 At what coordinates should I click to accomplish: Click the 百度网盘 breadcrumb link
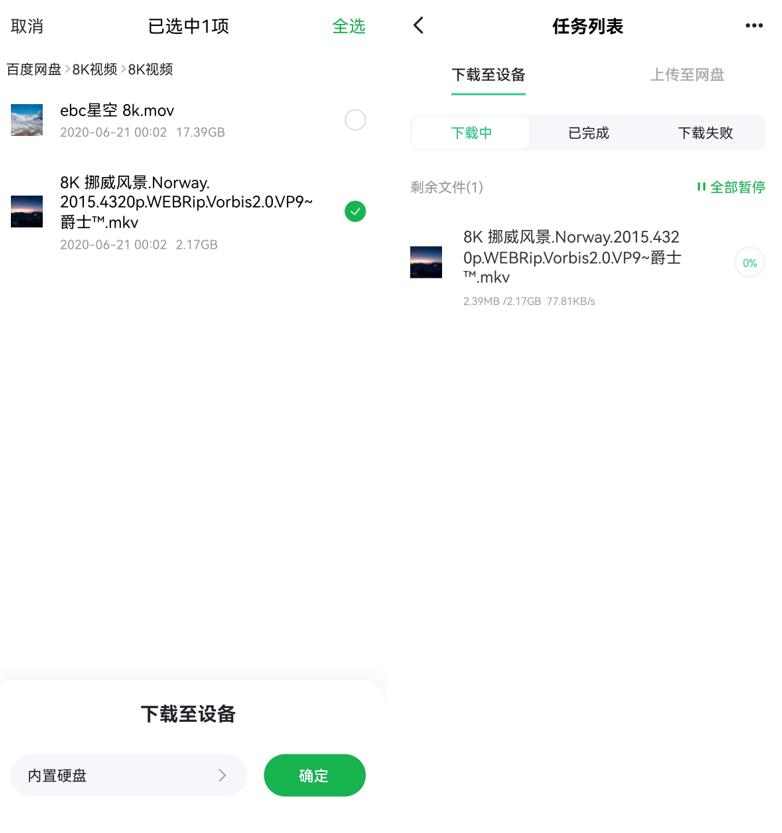point(32,71)
